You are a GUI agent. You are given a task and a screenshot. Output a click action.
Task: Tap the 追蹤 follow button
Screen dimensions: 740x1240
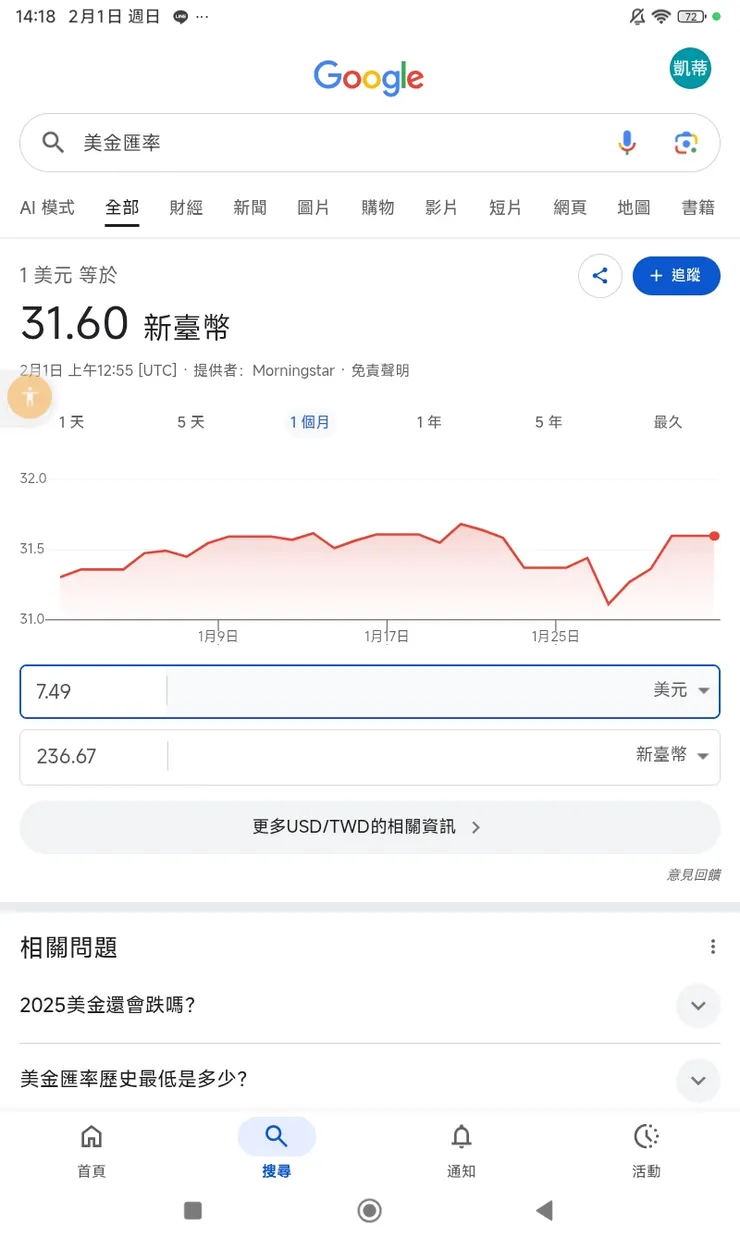click(676, 276)
